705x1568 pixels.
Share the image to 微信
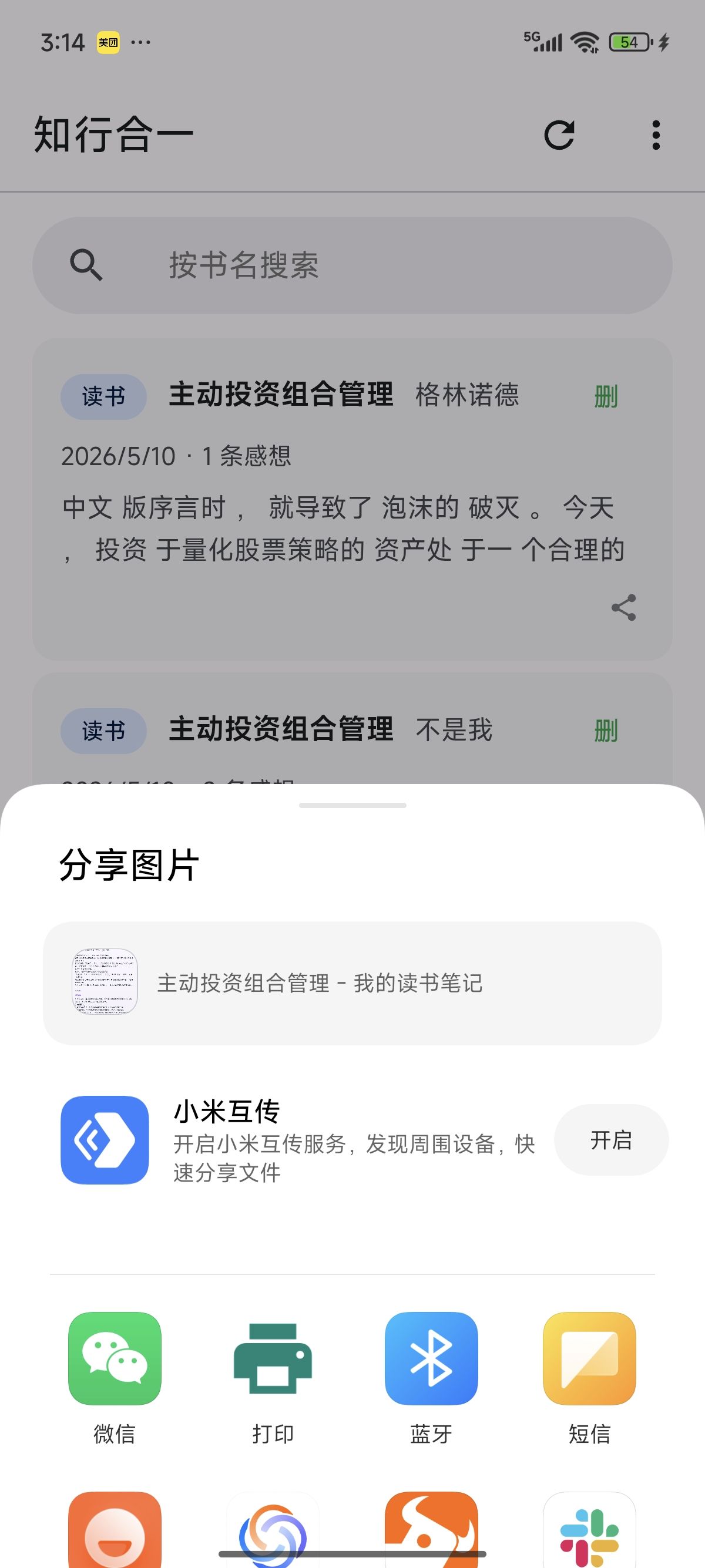pos(115,1379)
